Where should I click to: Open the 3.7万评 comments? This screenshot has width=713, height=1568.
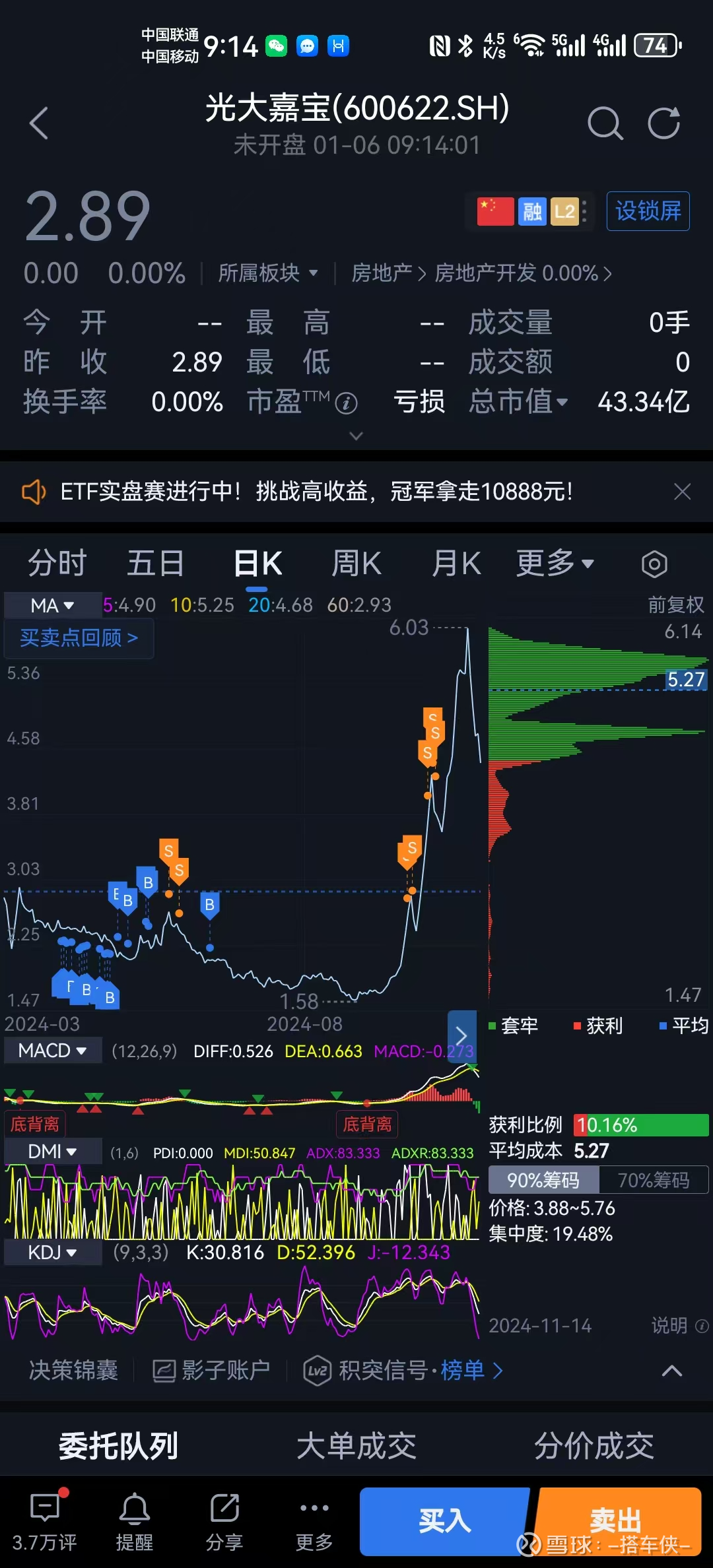coord(45,1522)
